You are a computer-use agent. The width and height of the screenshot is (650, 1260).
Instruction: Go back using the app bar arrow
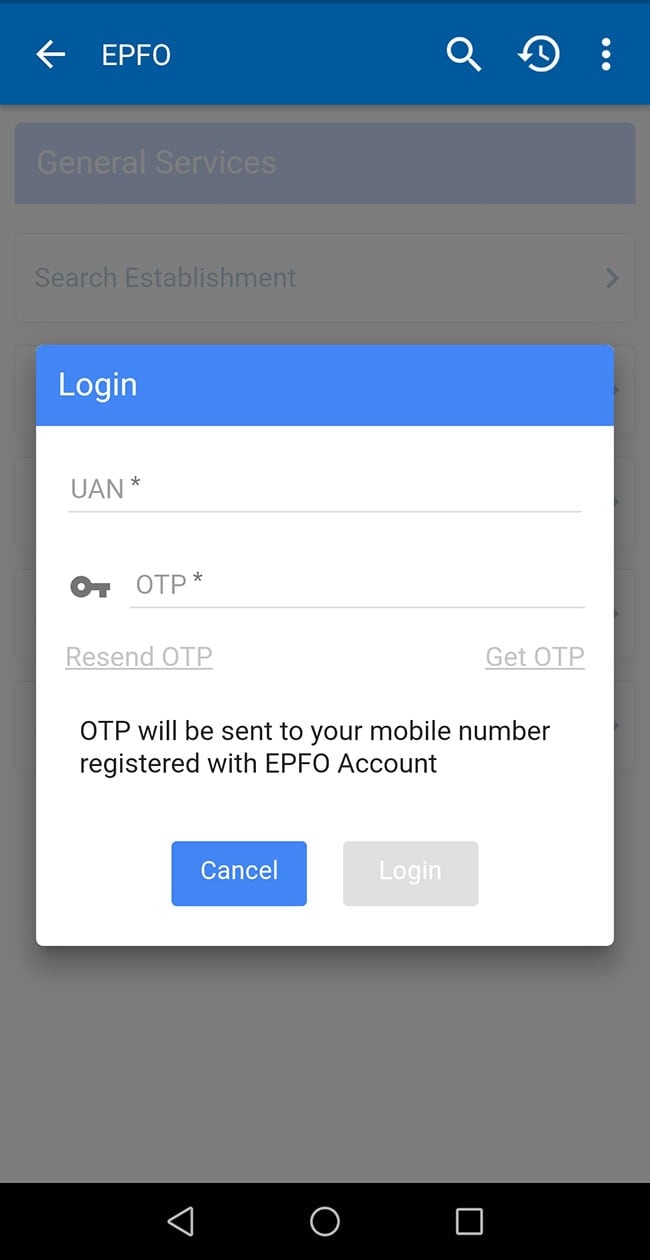coord(50,54)
